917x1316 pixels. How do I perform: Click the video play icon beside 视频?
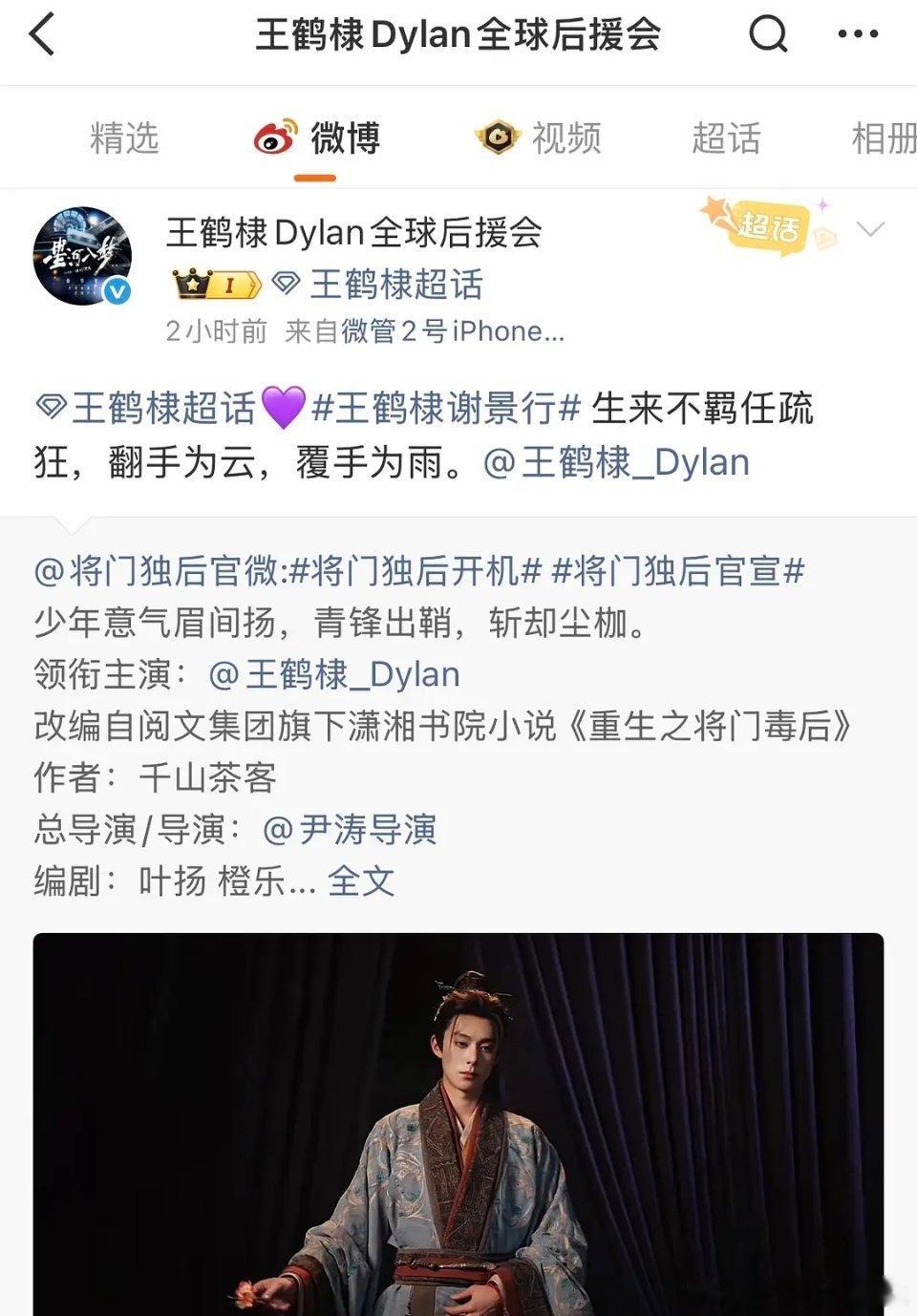pyautogui.click(x=494, y=137)
